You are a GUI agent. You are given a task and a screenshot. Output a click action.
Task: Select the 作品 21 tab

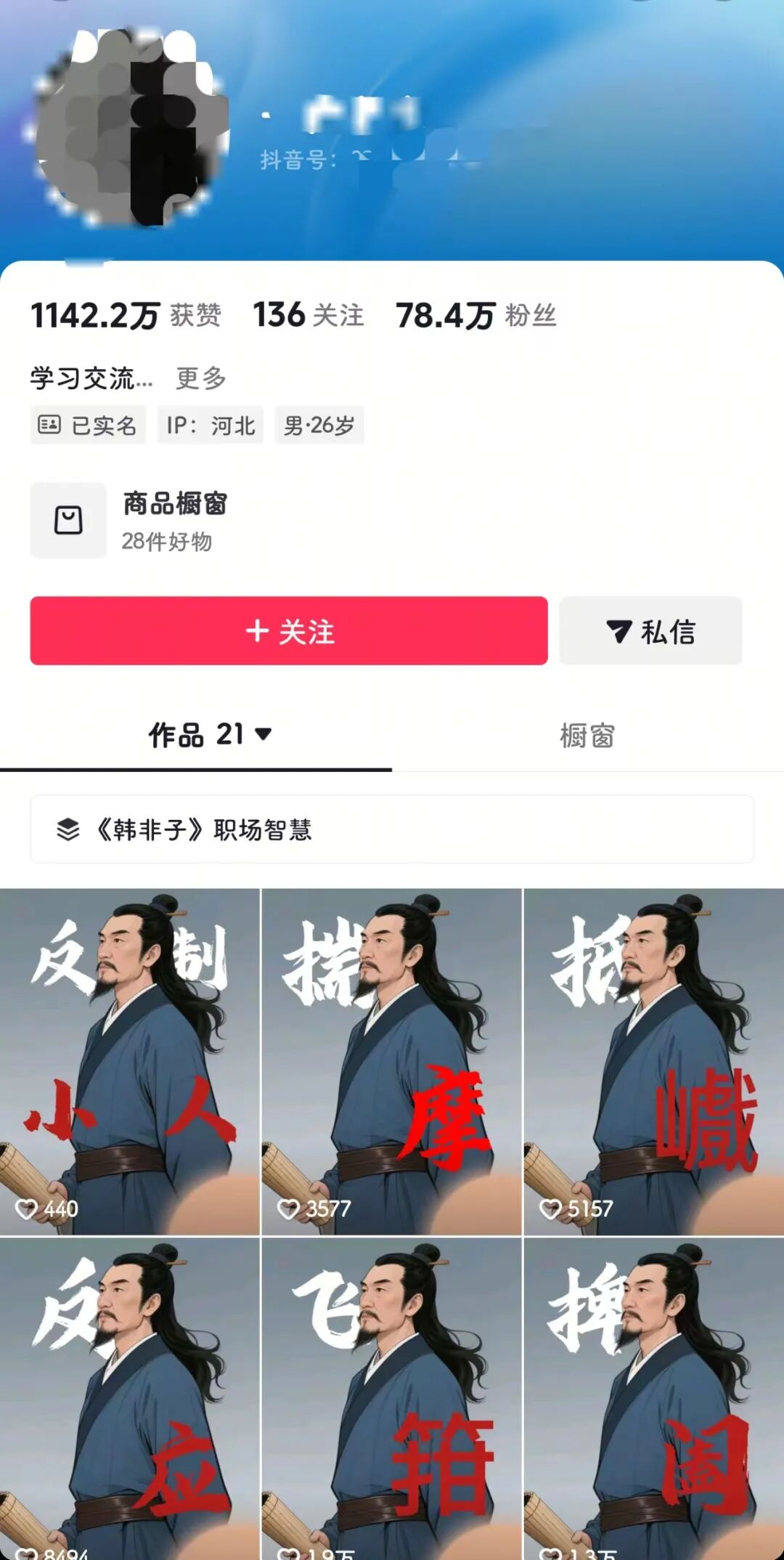coord(209,734)
